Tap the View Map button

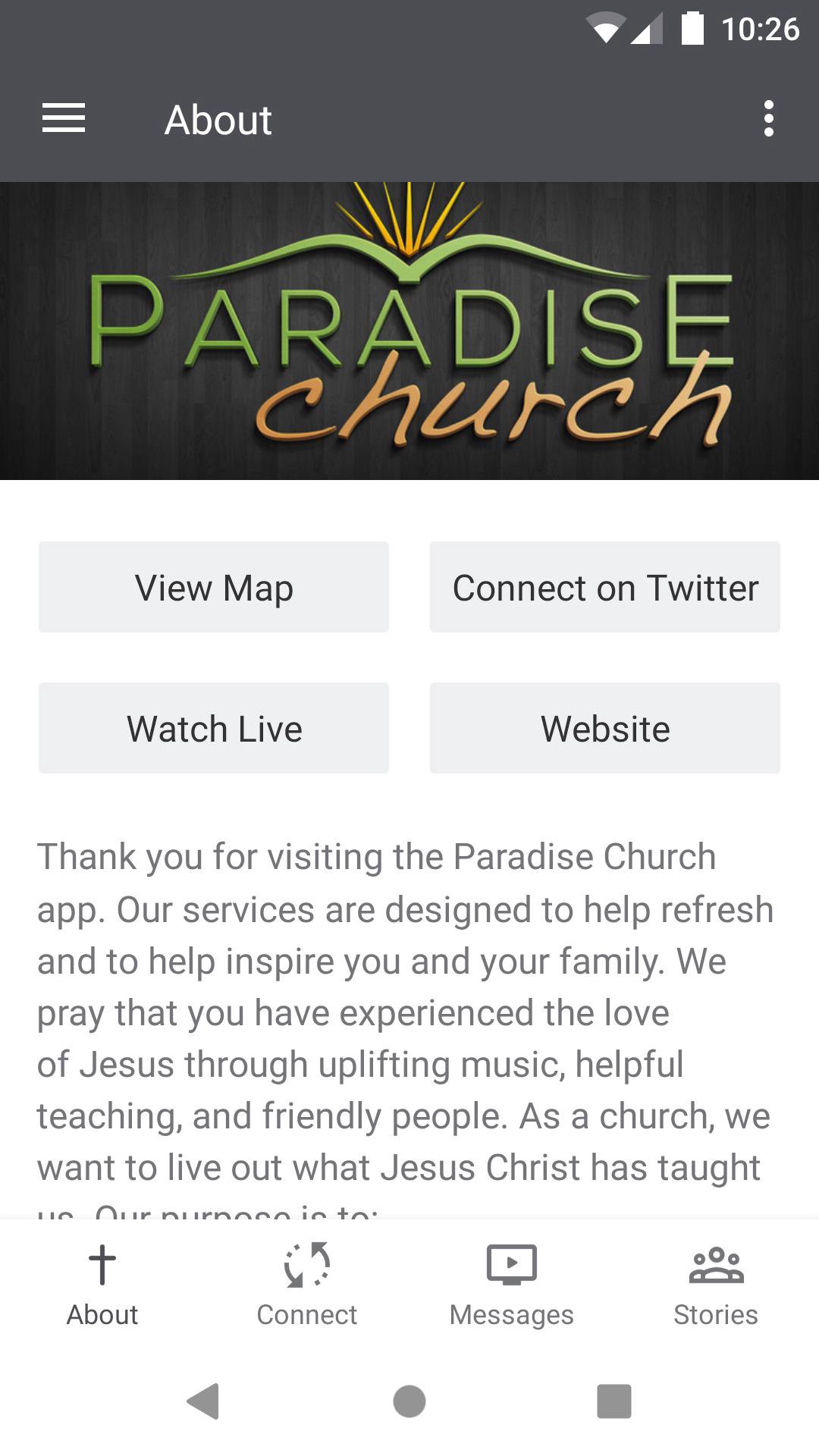[x=214, y=587]
